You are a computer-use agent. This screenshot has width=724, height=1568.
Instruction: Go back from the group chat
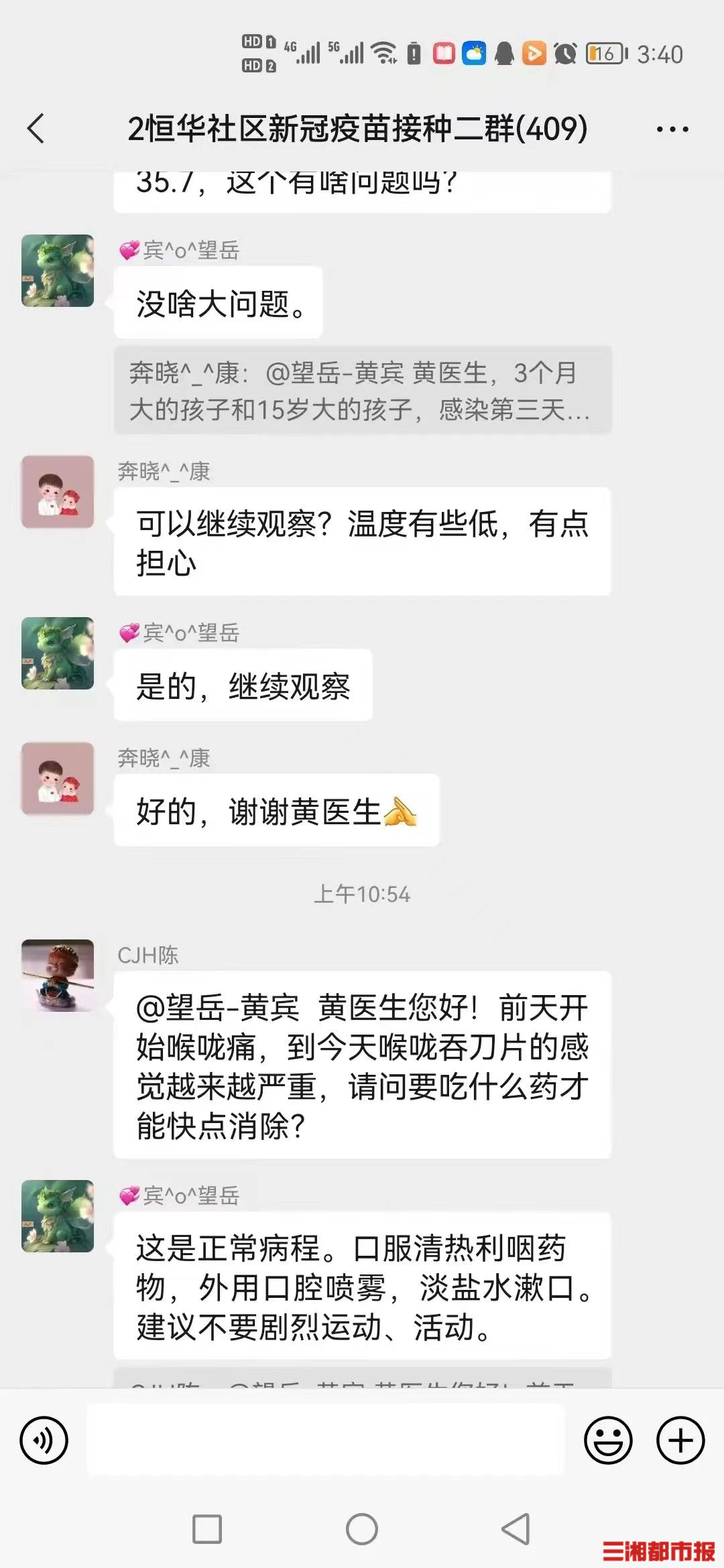pyautogui.click(x=36, y=129)
